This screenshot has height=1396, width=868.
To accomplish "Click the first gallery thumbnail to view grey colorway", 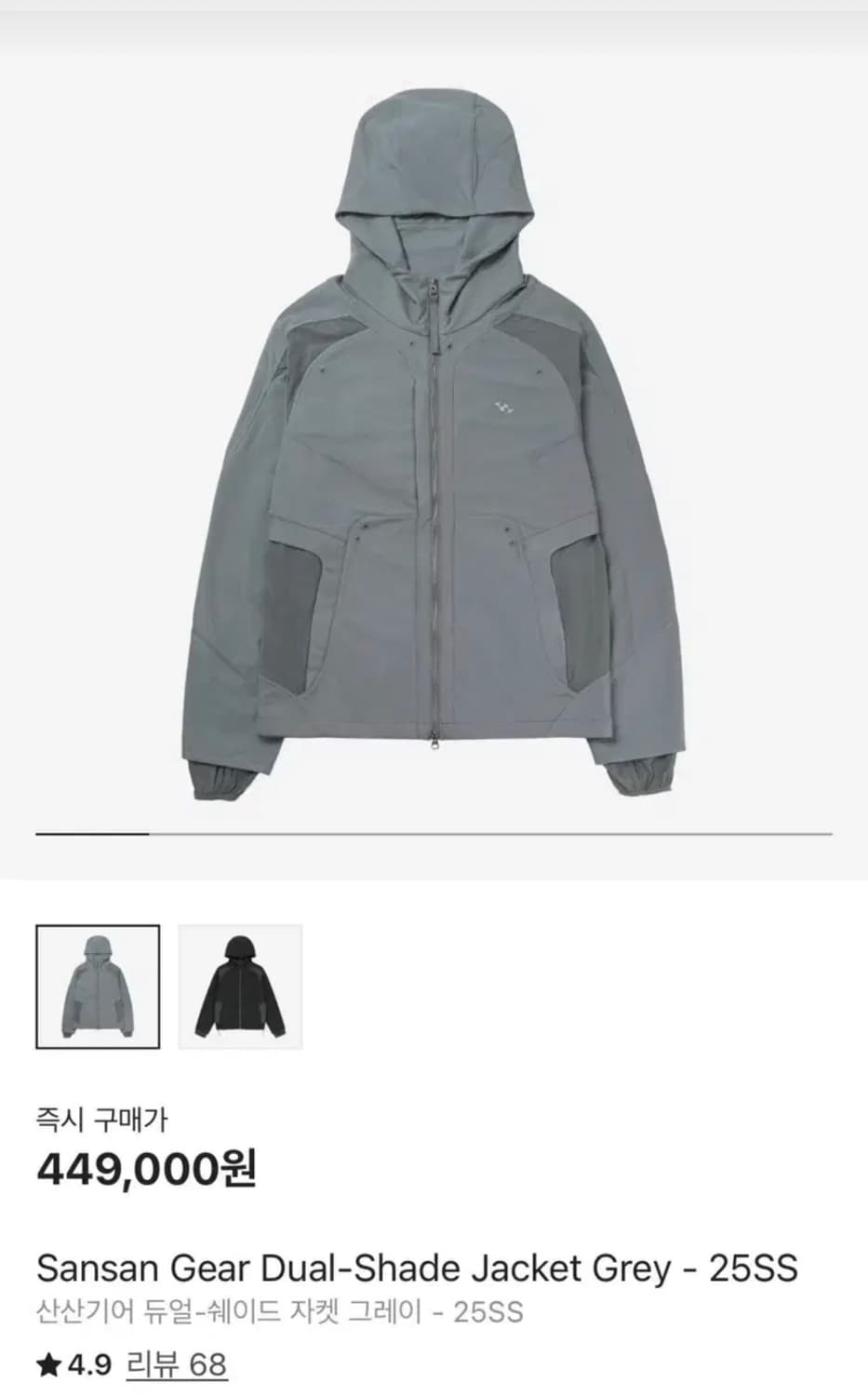I will [99, 987].
